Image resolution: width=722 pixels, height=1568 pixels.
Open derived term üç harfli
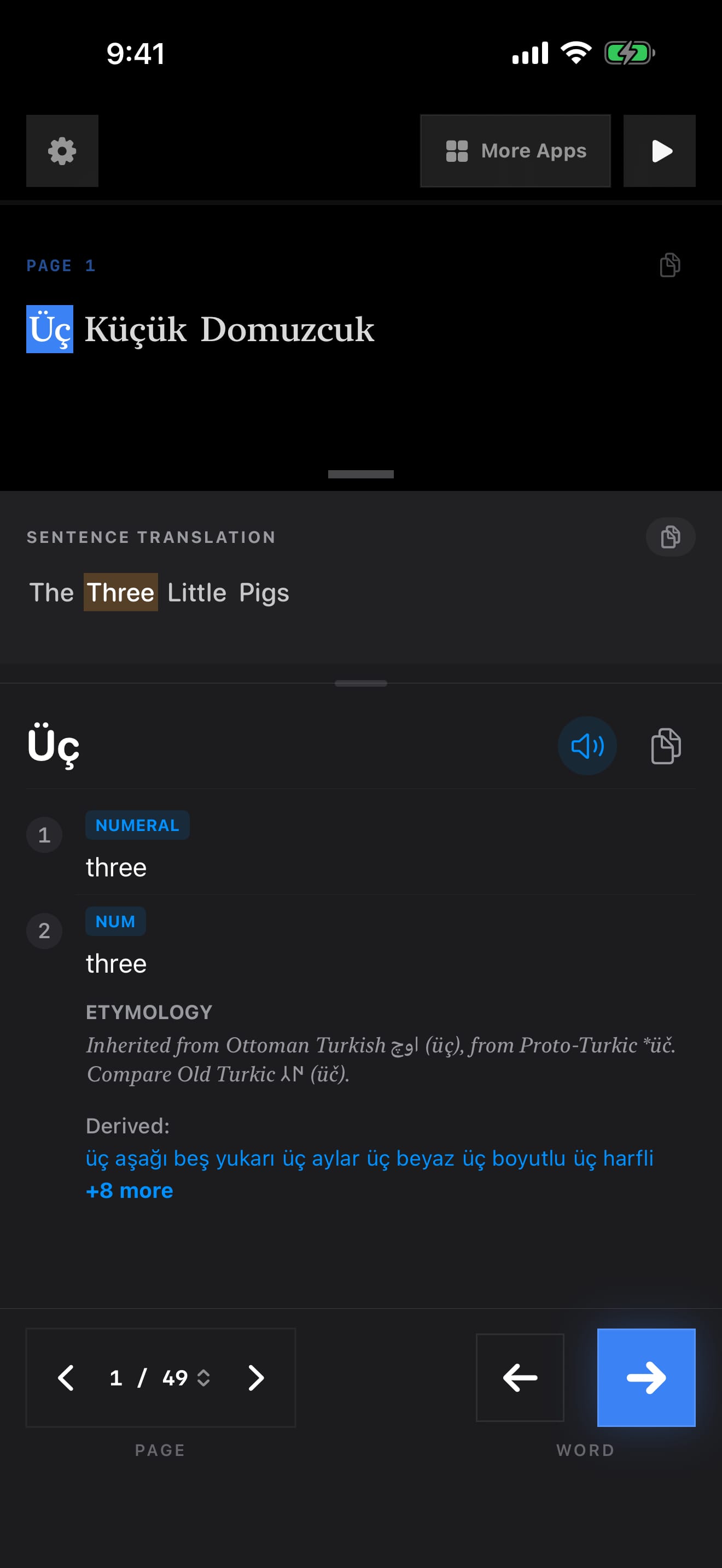613,1158
